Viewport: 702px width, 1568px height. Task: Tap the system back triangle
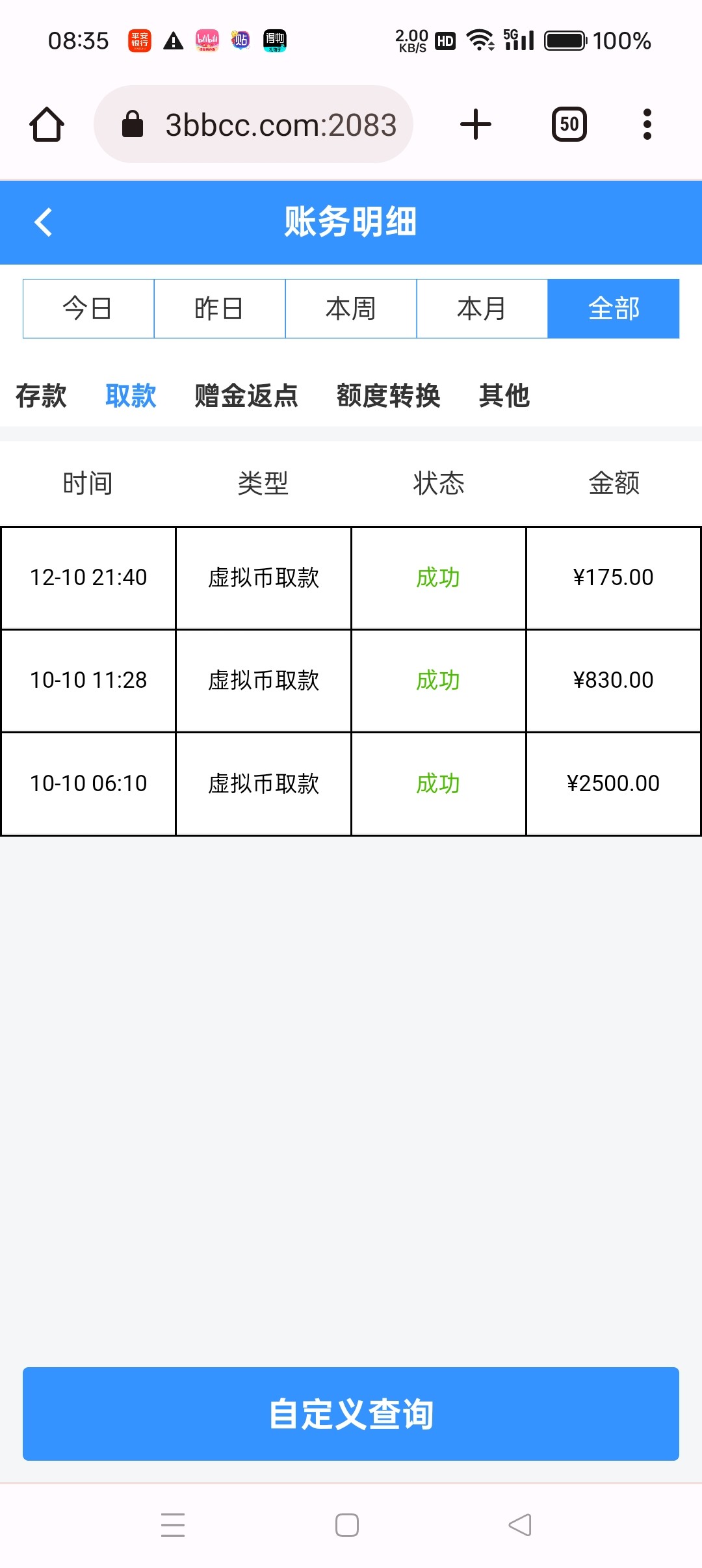click(520, 1525)
